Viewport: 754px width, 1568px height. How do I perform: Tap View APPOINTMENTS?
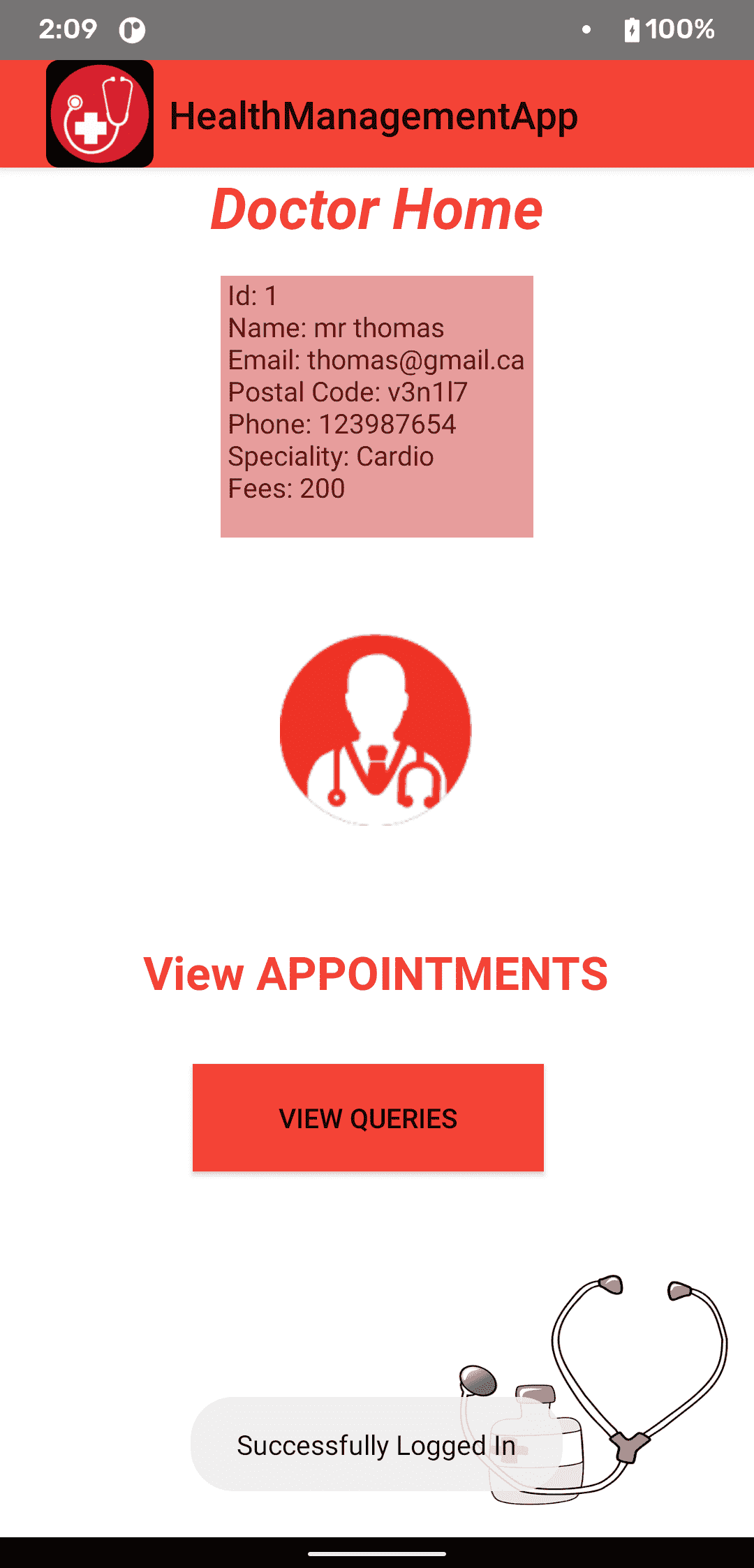point(376,974)
